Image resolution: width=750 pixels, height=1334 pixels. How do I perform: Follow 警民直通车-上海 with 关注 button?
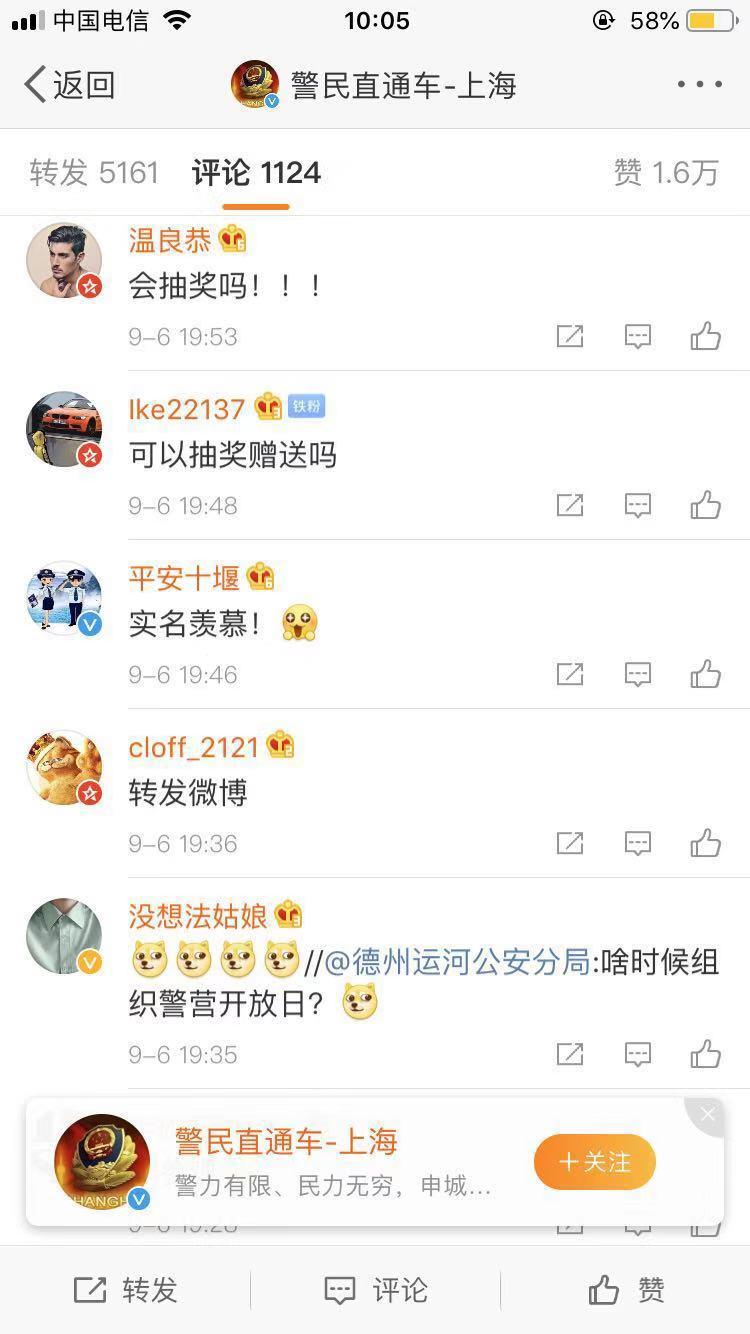click(595, 1161)
